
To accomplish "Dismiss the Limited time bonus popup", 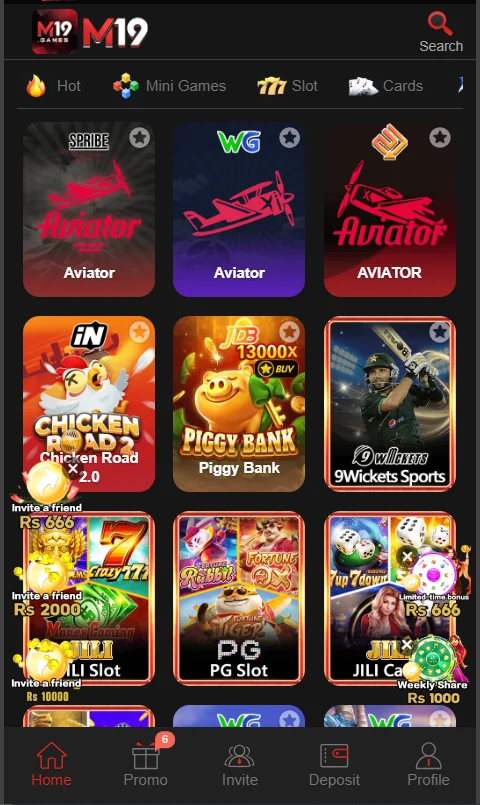I will click(407, 557).
